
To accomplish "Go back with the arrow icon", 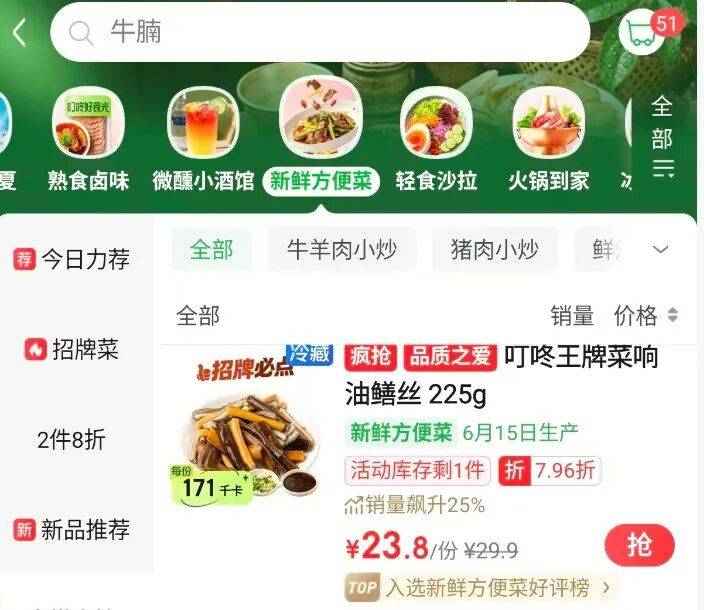I will [x=19, y=32].
